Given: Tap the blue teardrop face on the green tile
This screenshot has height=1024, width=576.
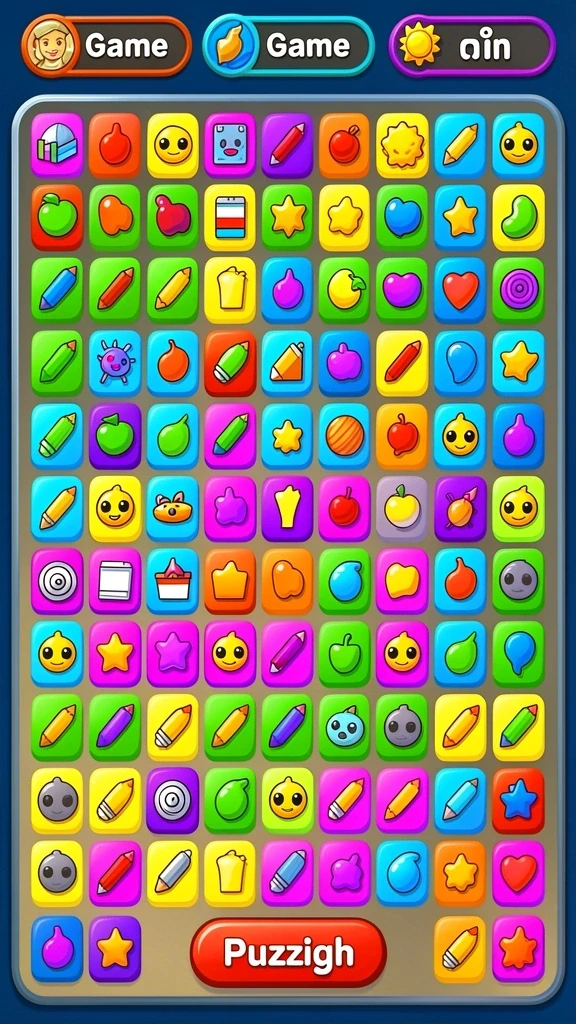Looking at the screenshot, I should (x=345, y=727).
